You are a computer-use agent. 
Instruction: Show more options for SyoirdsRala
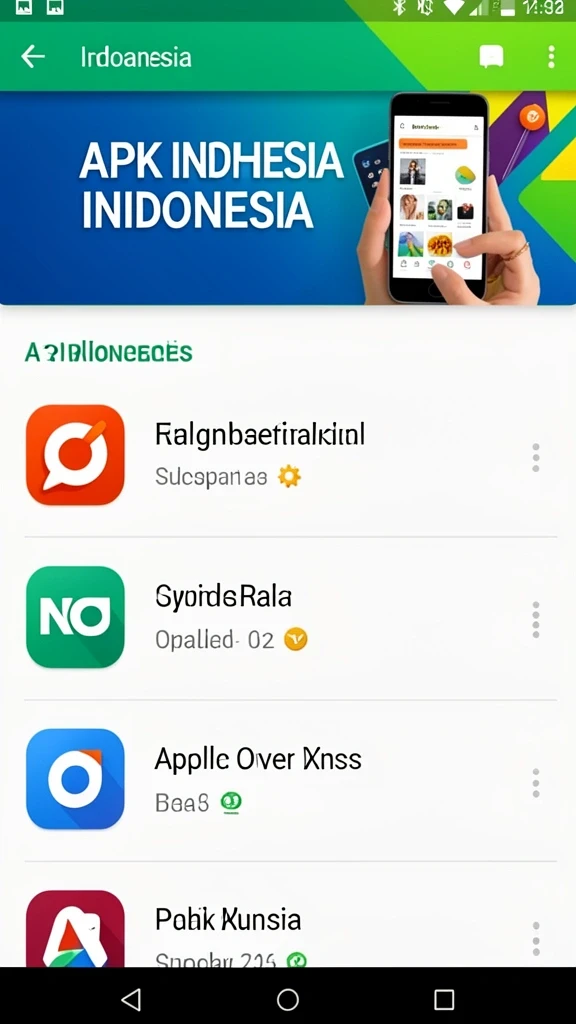536,620
